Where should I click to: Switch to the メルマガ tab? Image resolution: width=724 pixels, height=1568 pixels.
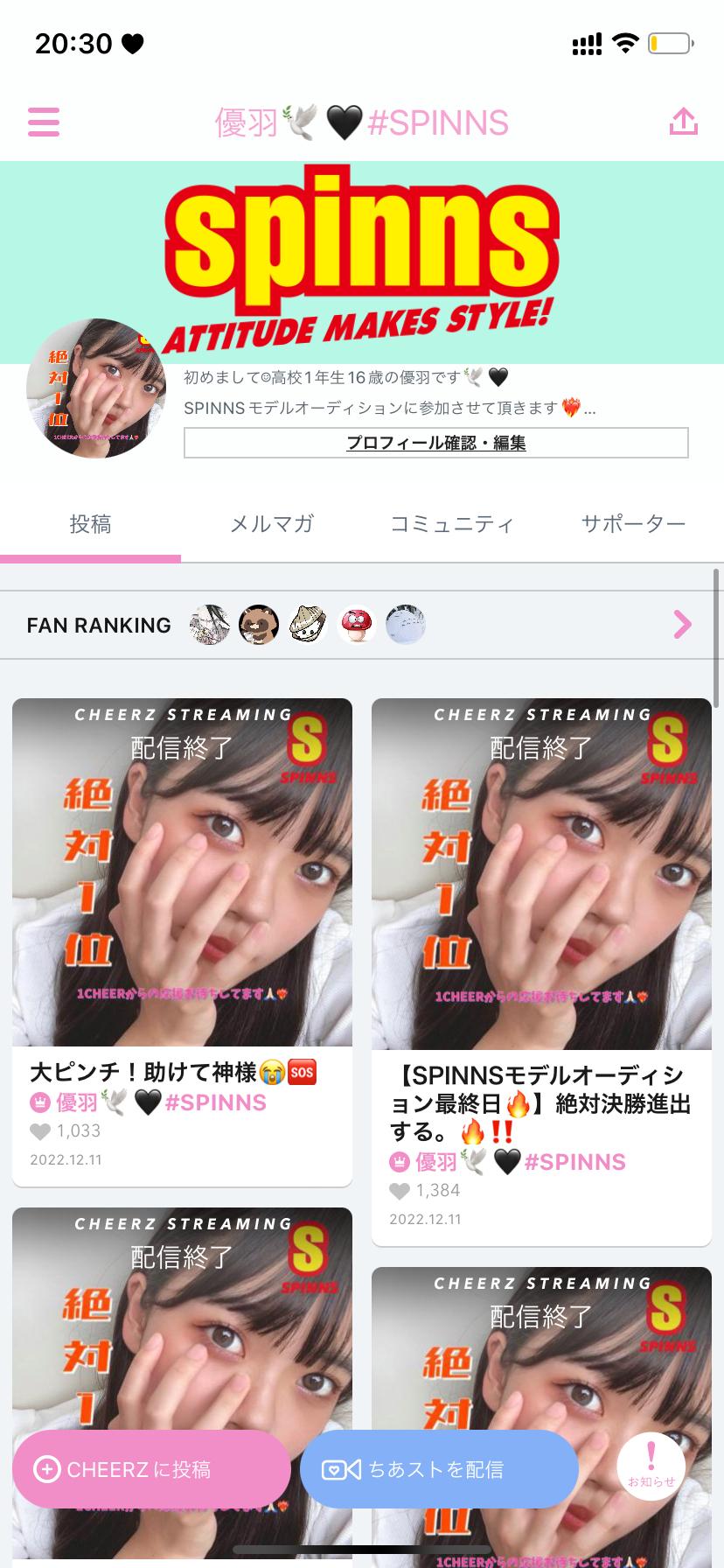pos(271,524)
